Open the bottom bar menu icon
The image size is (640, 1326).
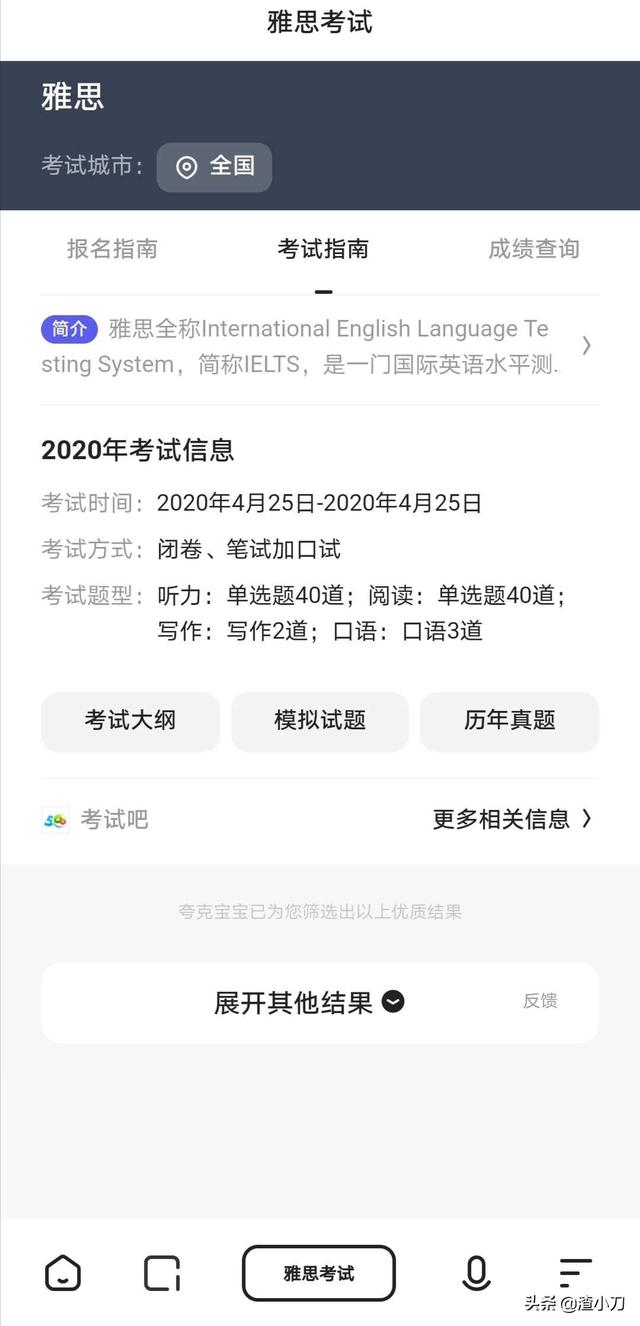[575, 1273]
